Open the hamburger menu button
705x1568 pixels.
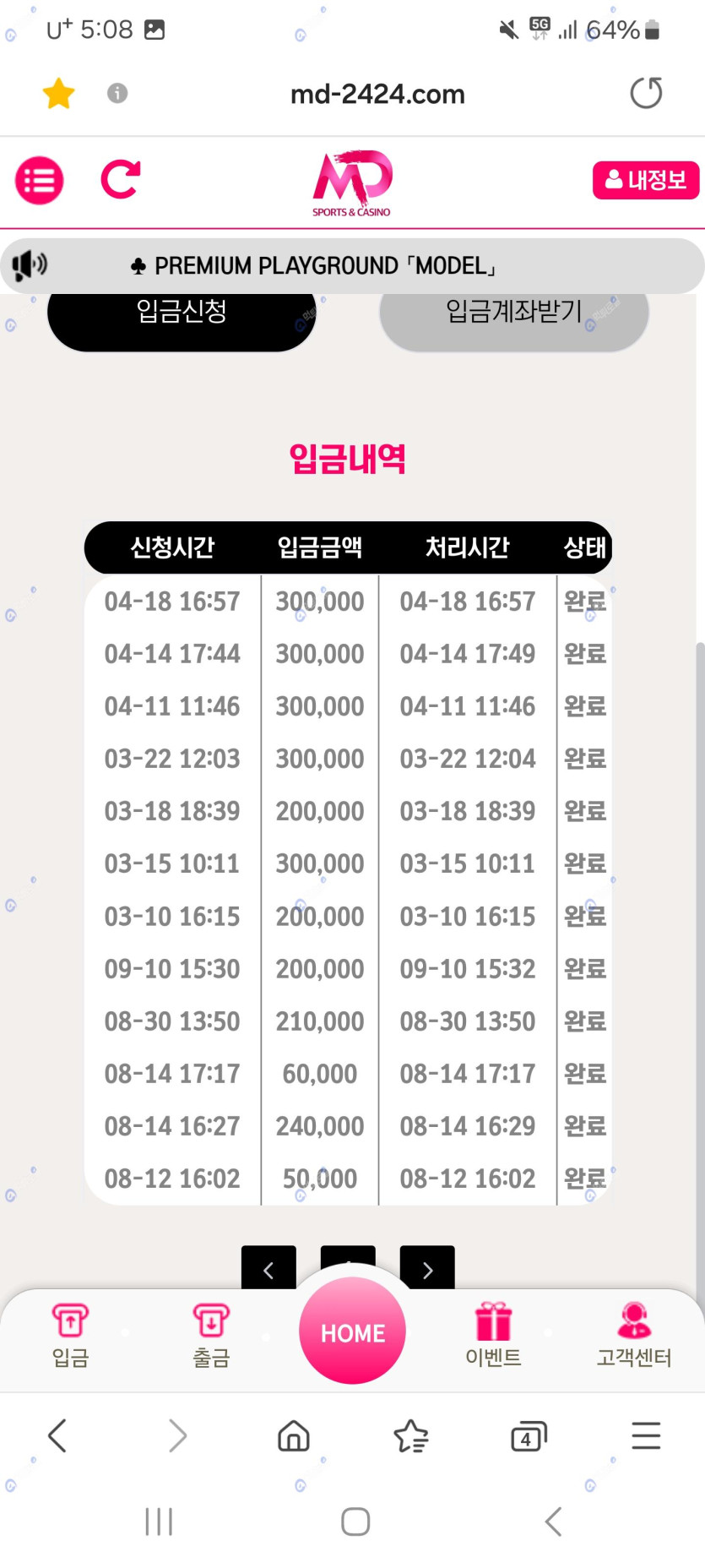(40, 180)
